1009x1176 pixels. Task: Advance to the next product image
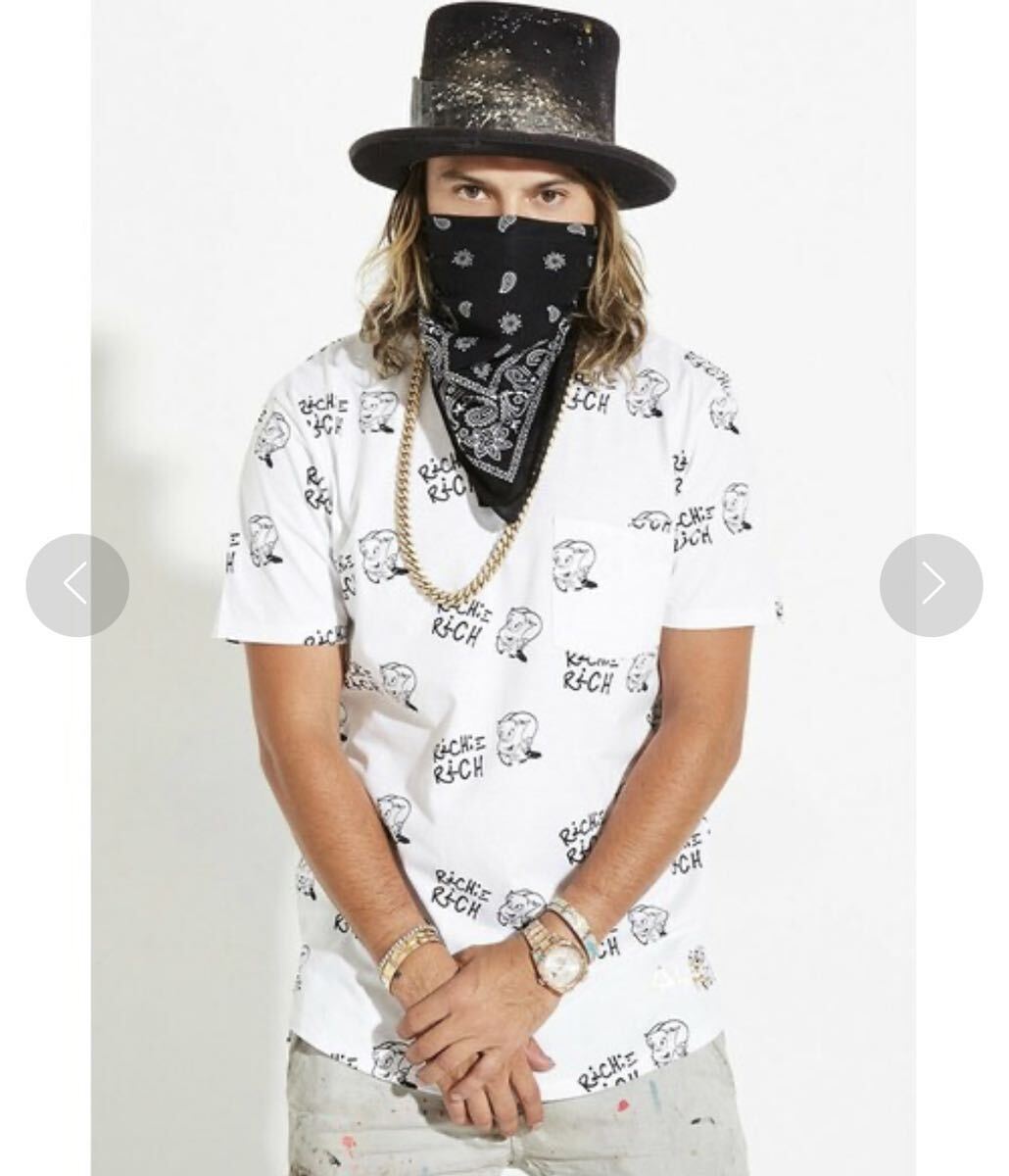[x=931, y=585]
